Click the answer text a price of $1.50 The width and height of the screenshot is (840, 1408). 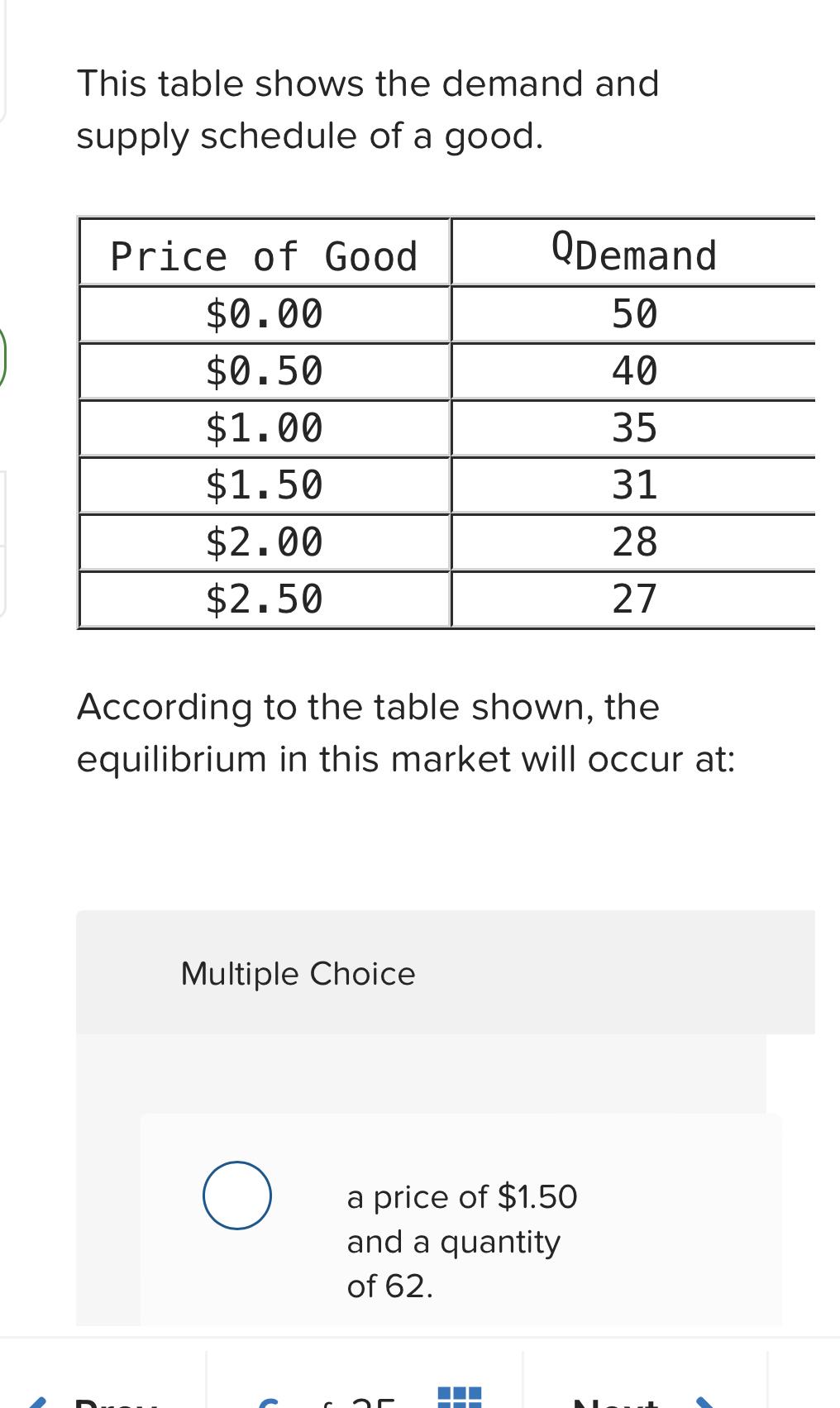point(463,1196)
